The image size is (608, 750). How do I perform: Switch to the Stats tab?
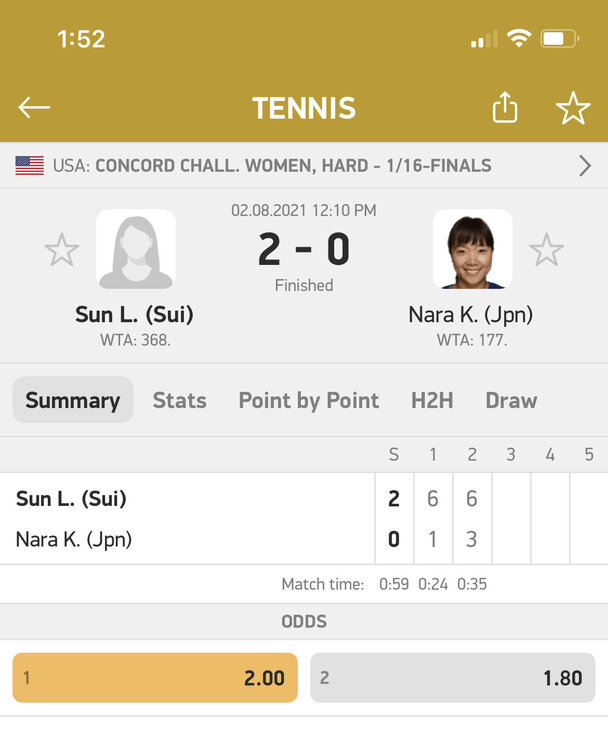click(x=179, y=400)
